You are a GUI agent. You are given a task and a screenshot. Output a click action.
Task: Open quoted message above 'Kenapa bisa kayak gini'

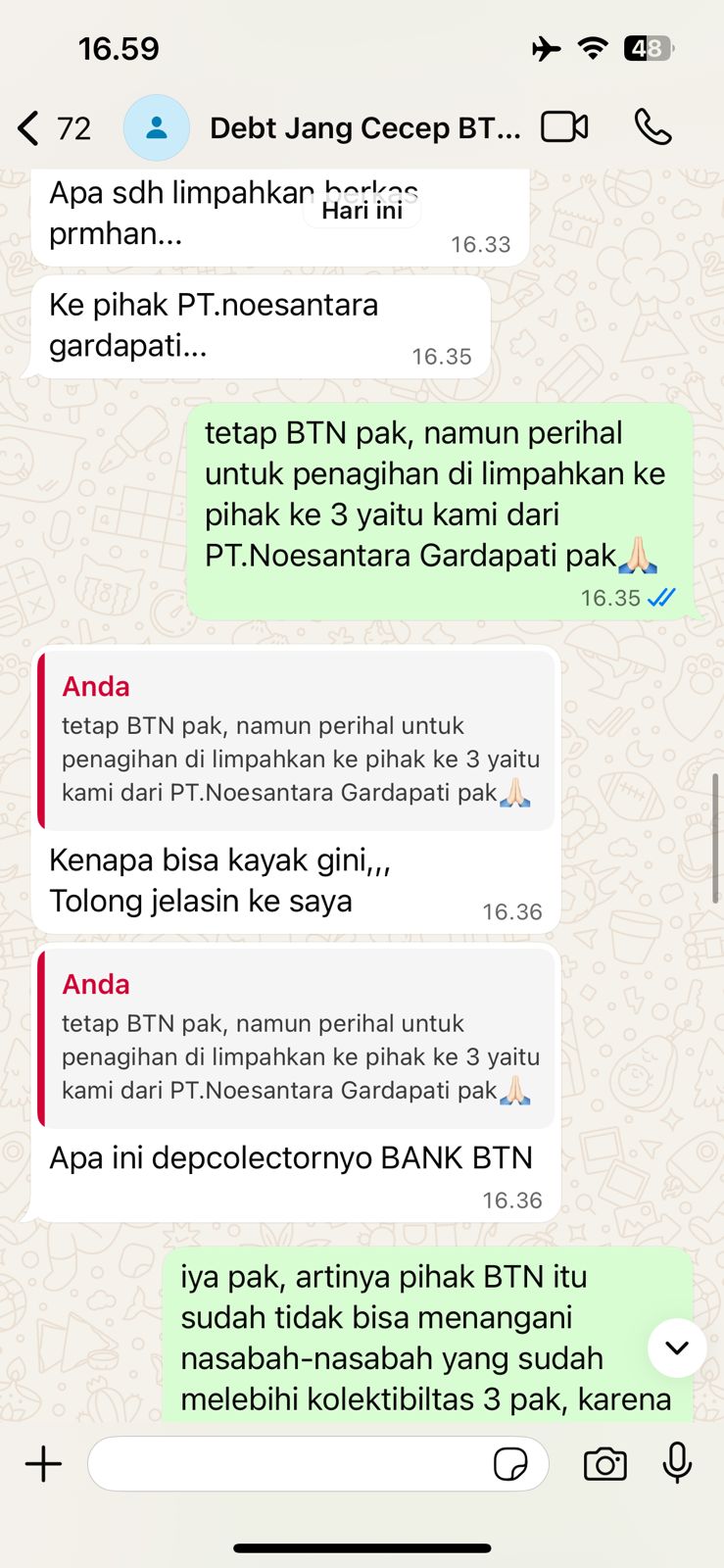tap(296, 742)
